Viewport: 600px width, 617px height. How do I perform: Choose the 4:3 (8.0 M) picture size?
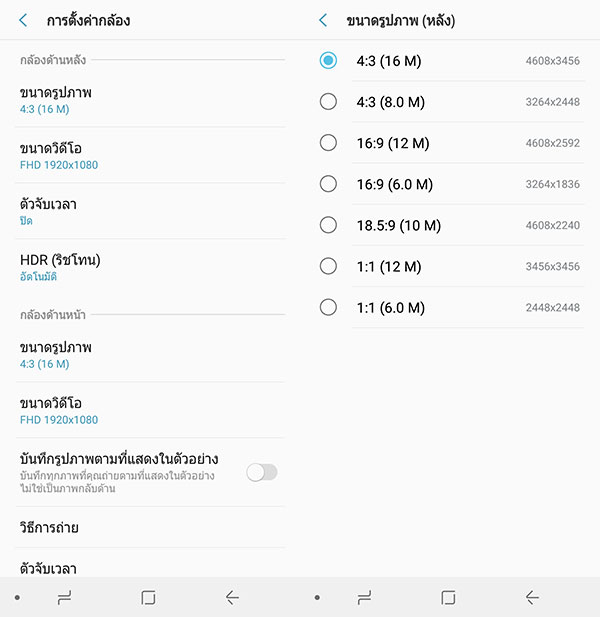(328, 101)
